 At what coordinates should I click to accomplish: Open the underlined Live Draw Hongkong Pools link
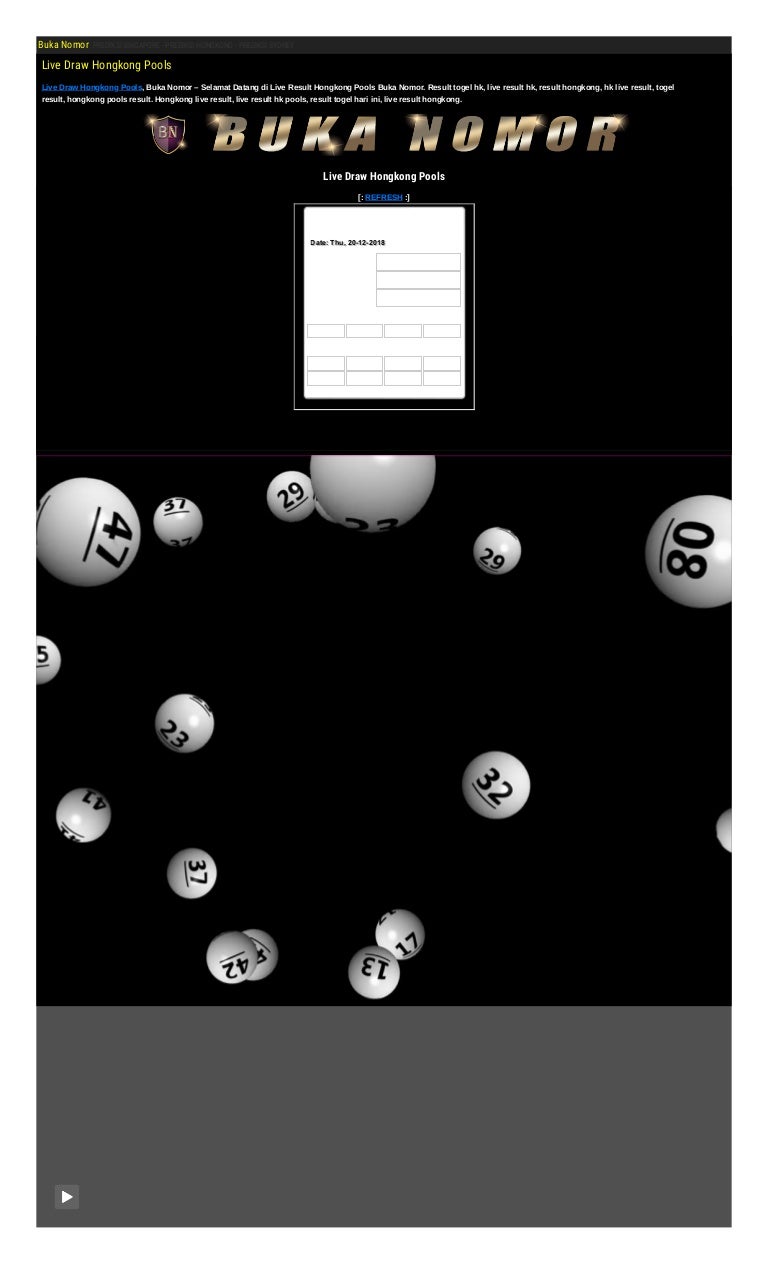pos(91,88)
